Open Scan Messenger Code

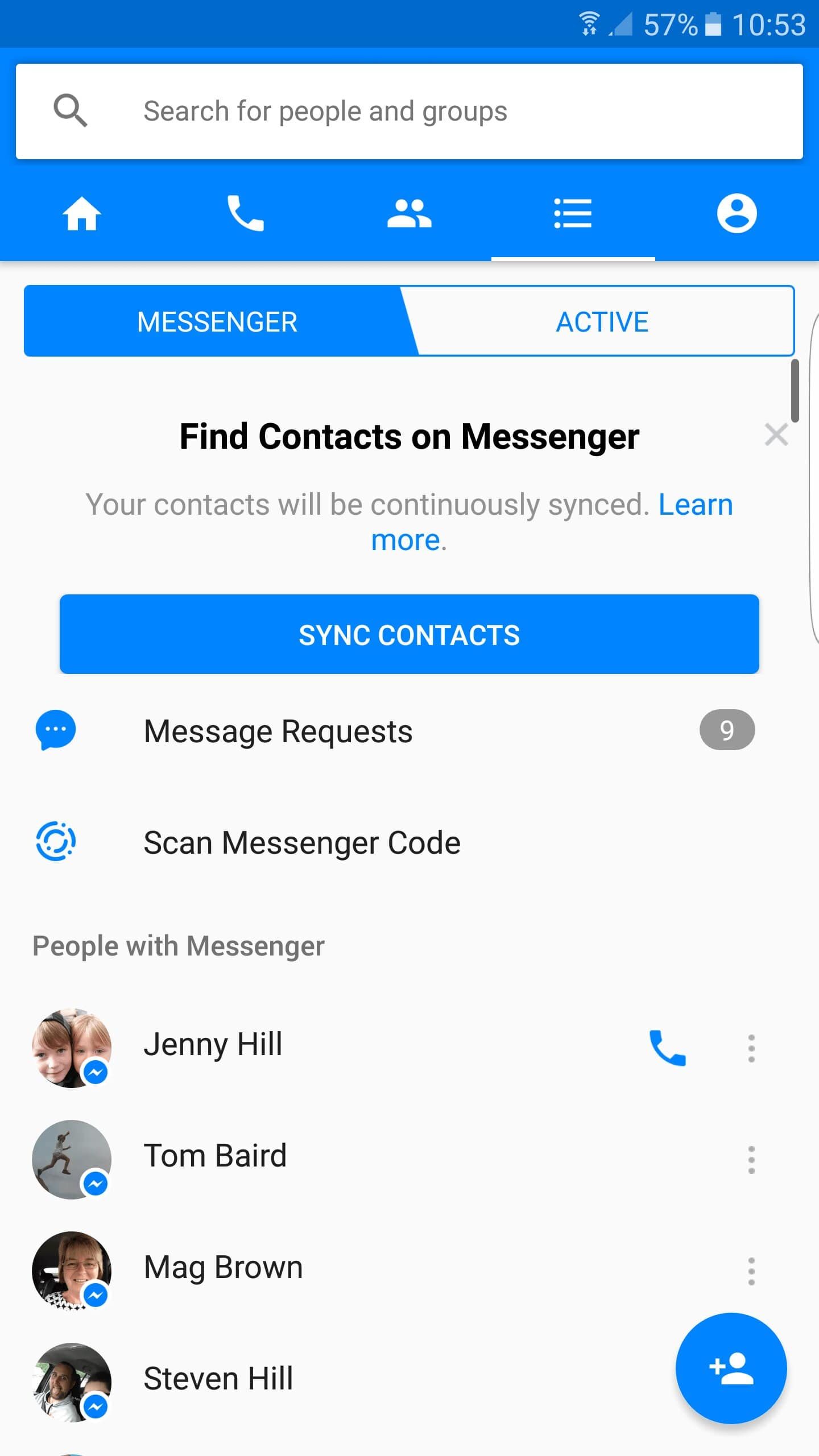click(301, 842)
